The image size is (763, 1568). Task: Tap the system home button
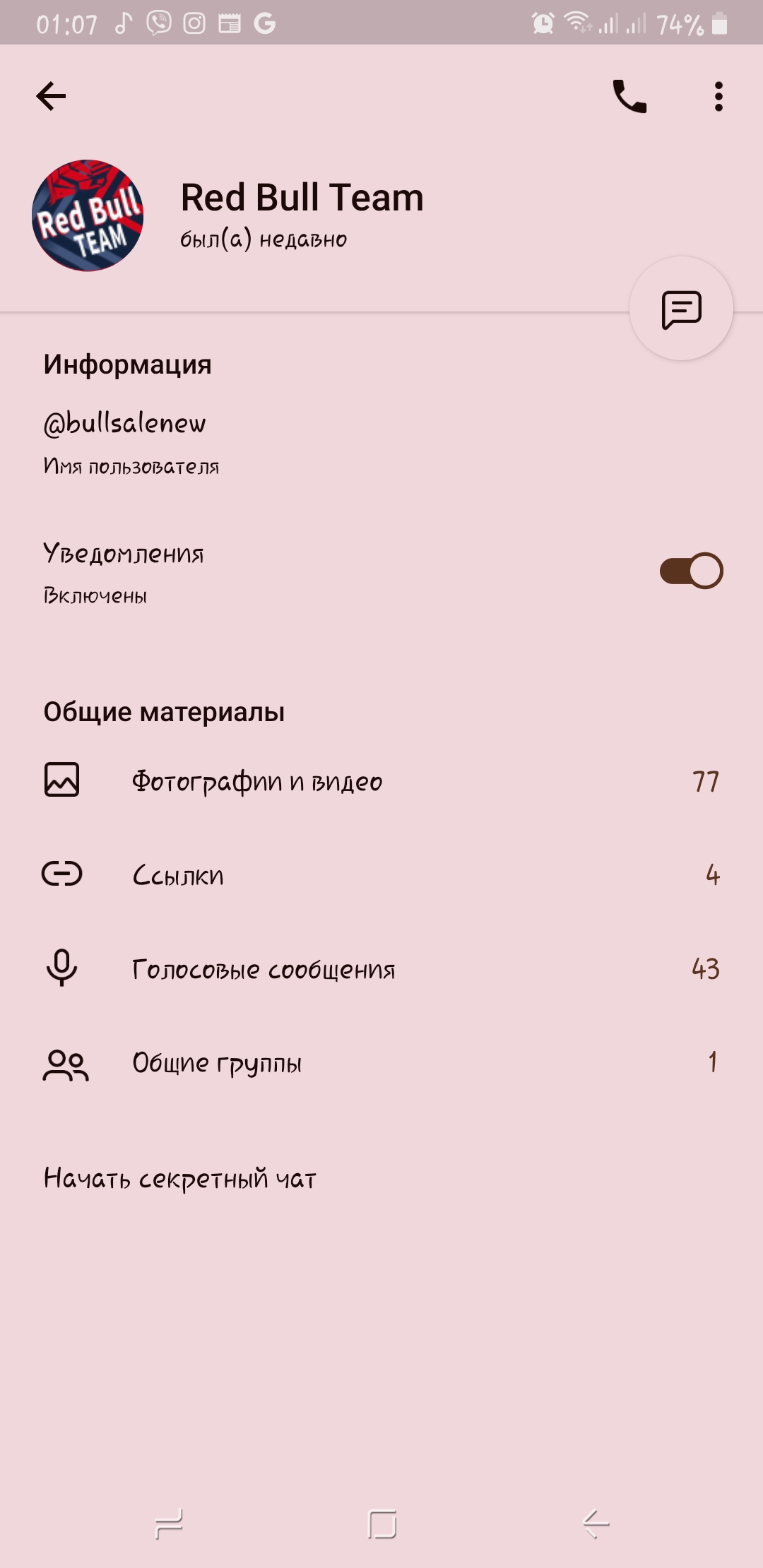(381, 1524)
